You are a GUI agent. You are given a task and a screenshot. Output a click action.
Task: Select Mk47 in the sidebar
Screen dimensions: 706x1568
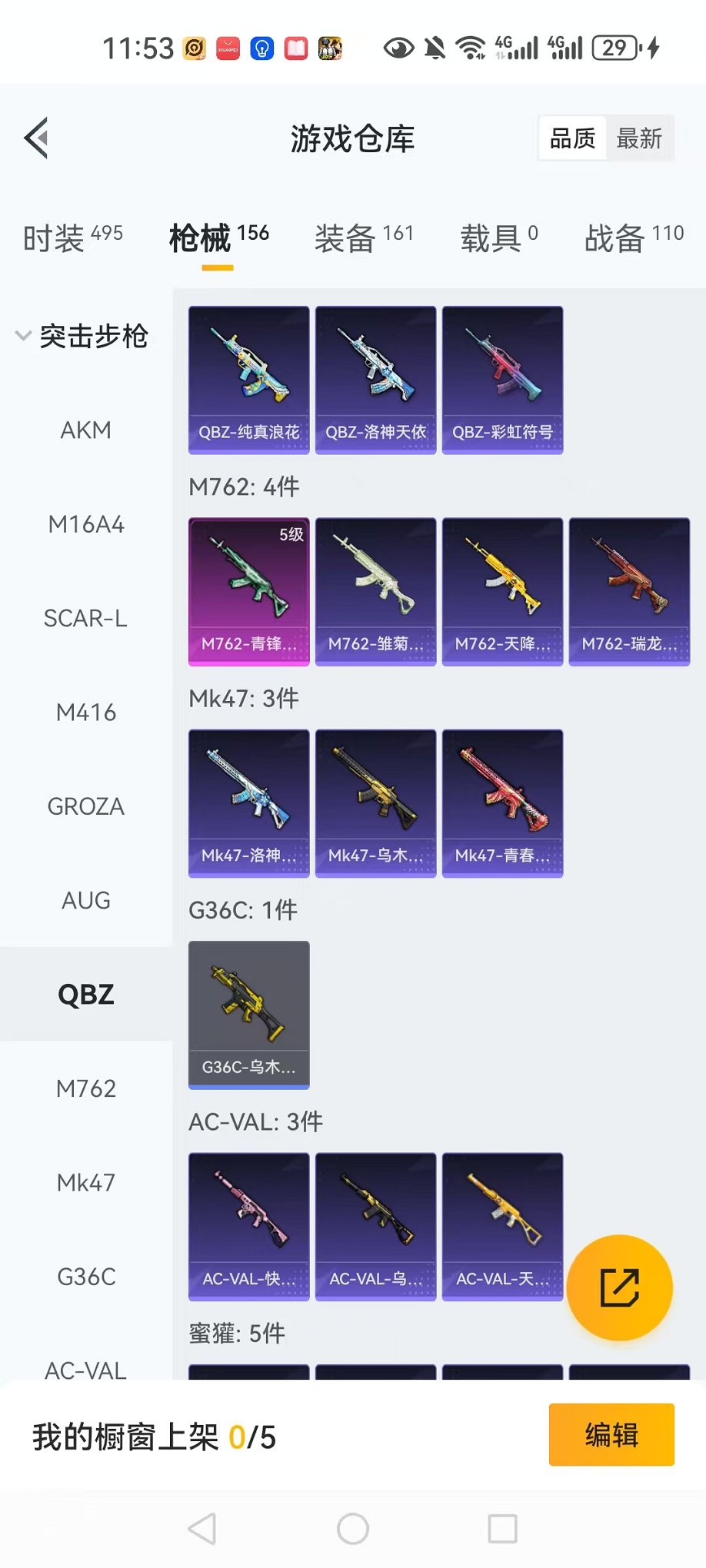(x=86, y=1182)
